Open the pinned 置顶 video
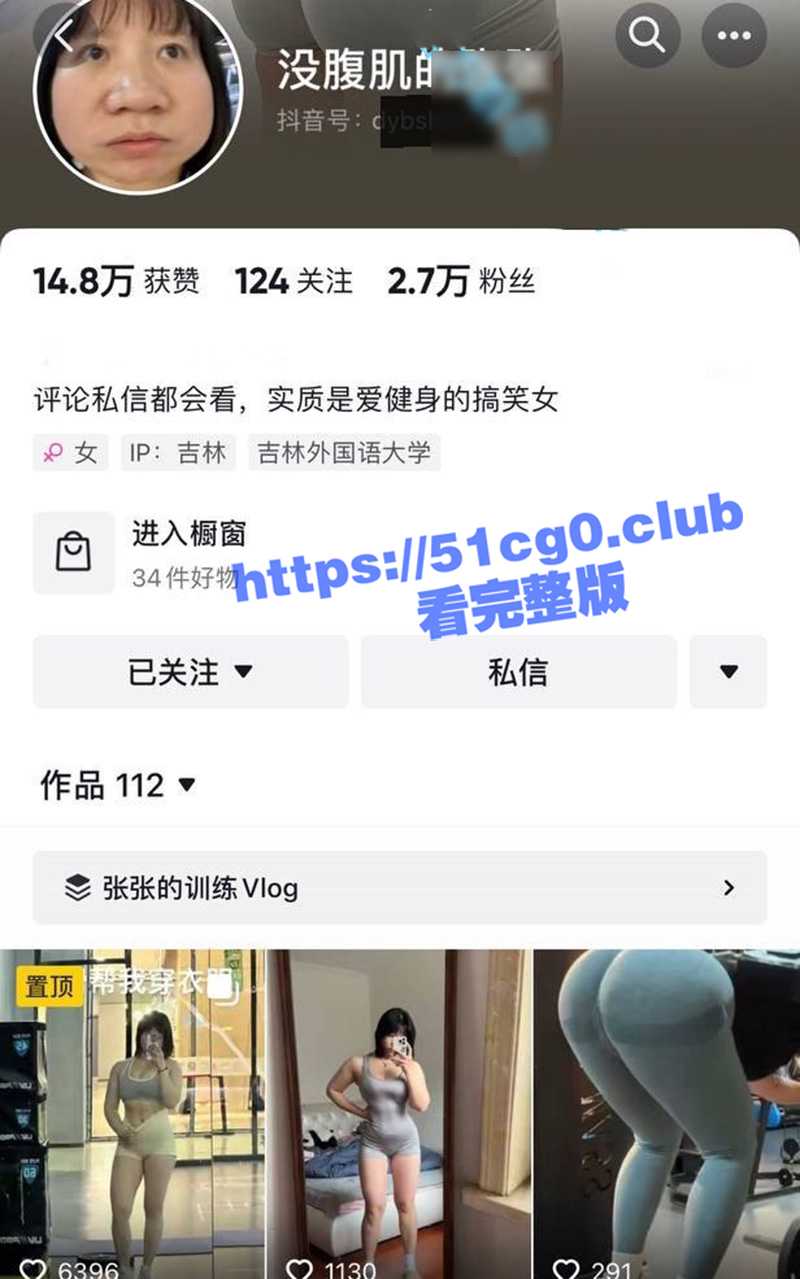This screenshot has width=800, height=1279. coord(132,1110)
